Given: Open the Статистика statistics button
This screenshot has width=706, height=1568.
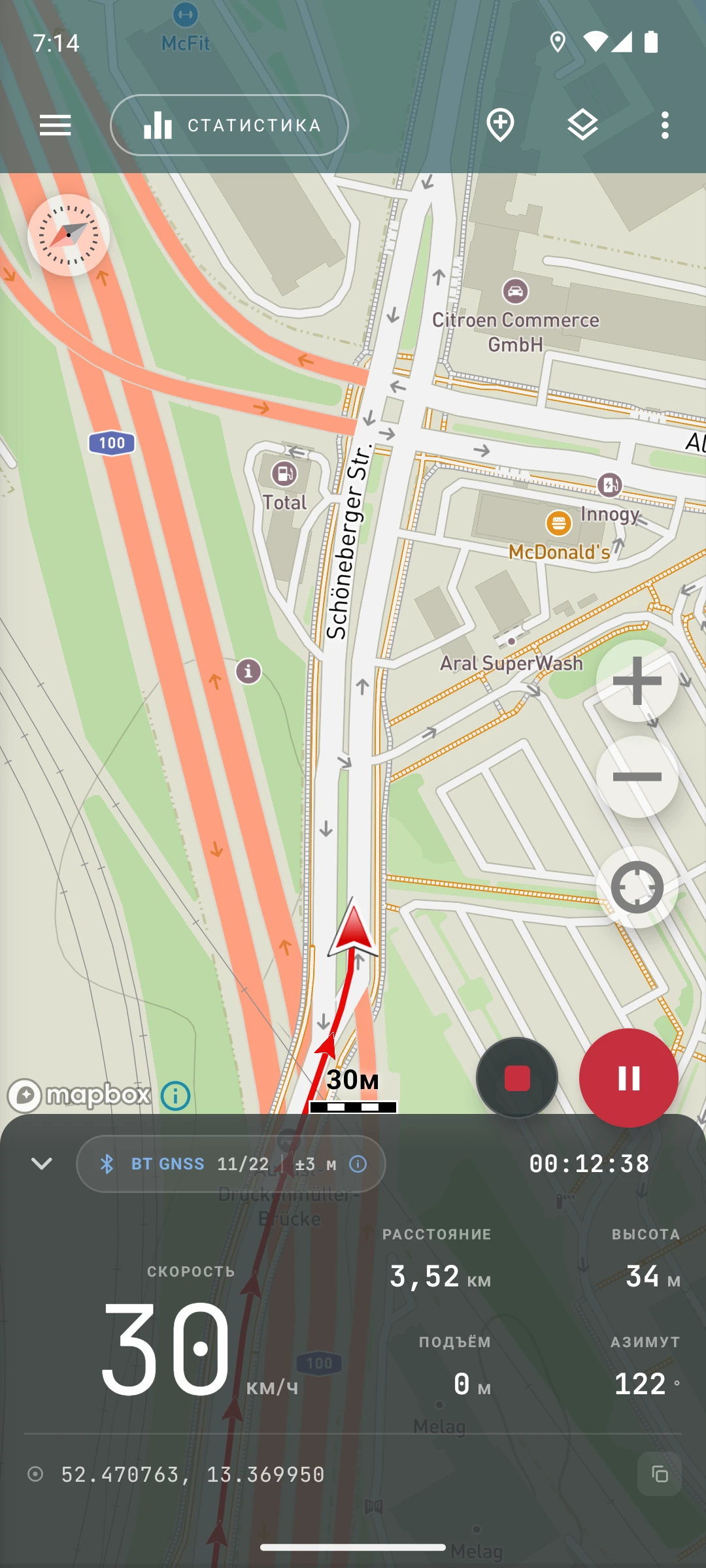Looking at the screenshot, I should tap(229, 125).
